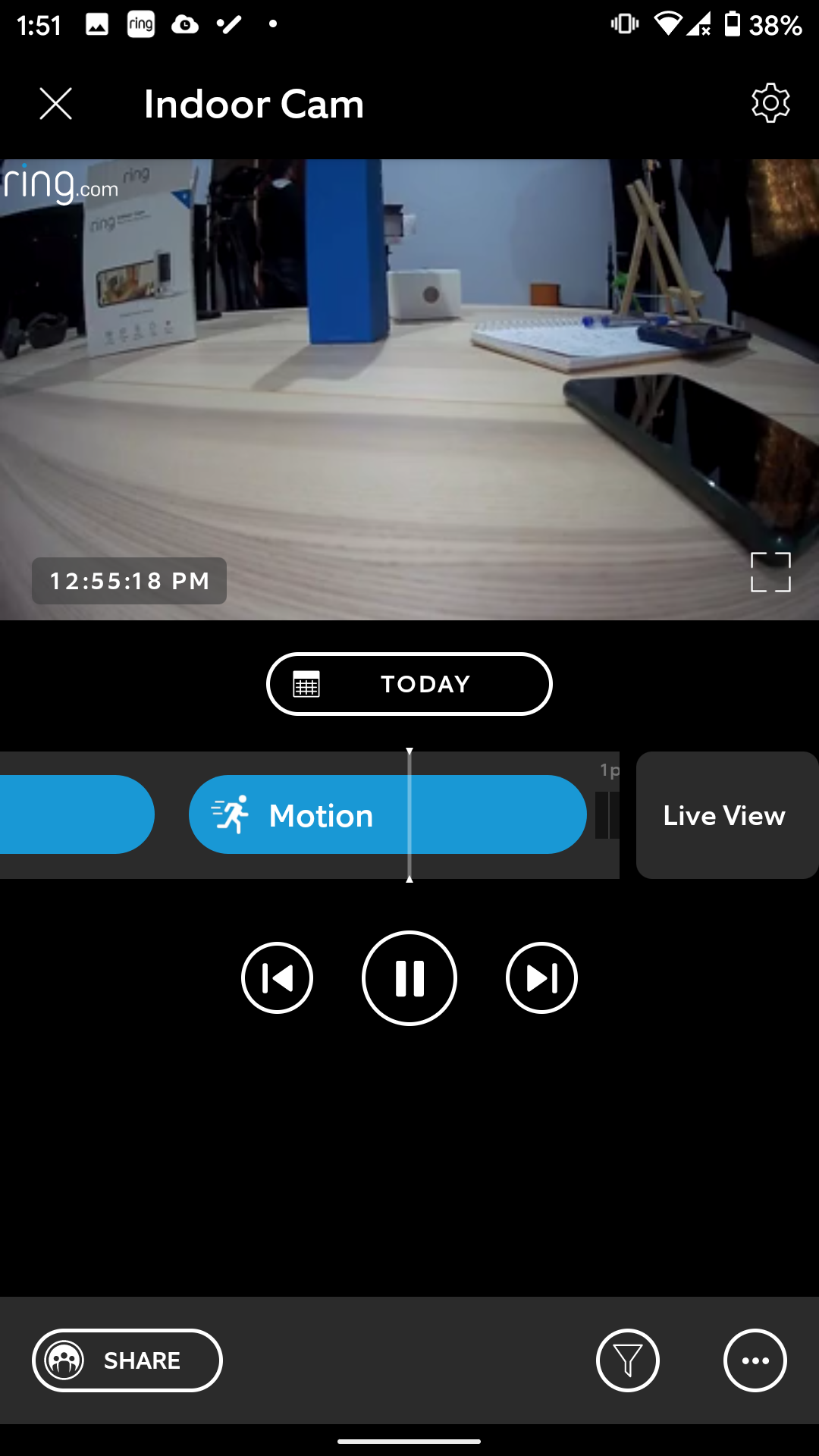Open the camera settings gear
This screenshot has height=1456, width=819.
click(770, 103)
